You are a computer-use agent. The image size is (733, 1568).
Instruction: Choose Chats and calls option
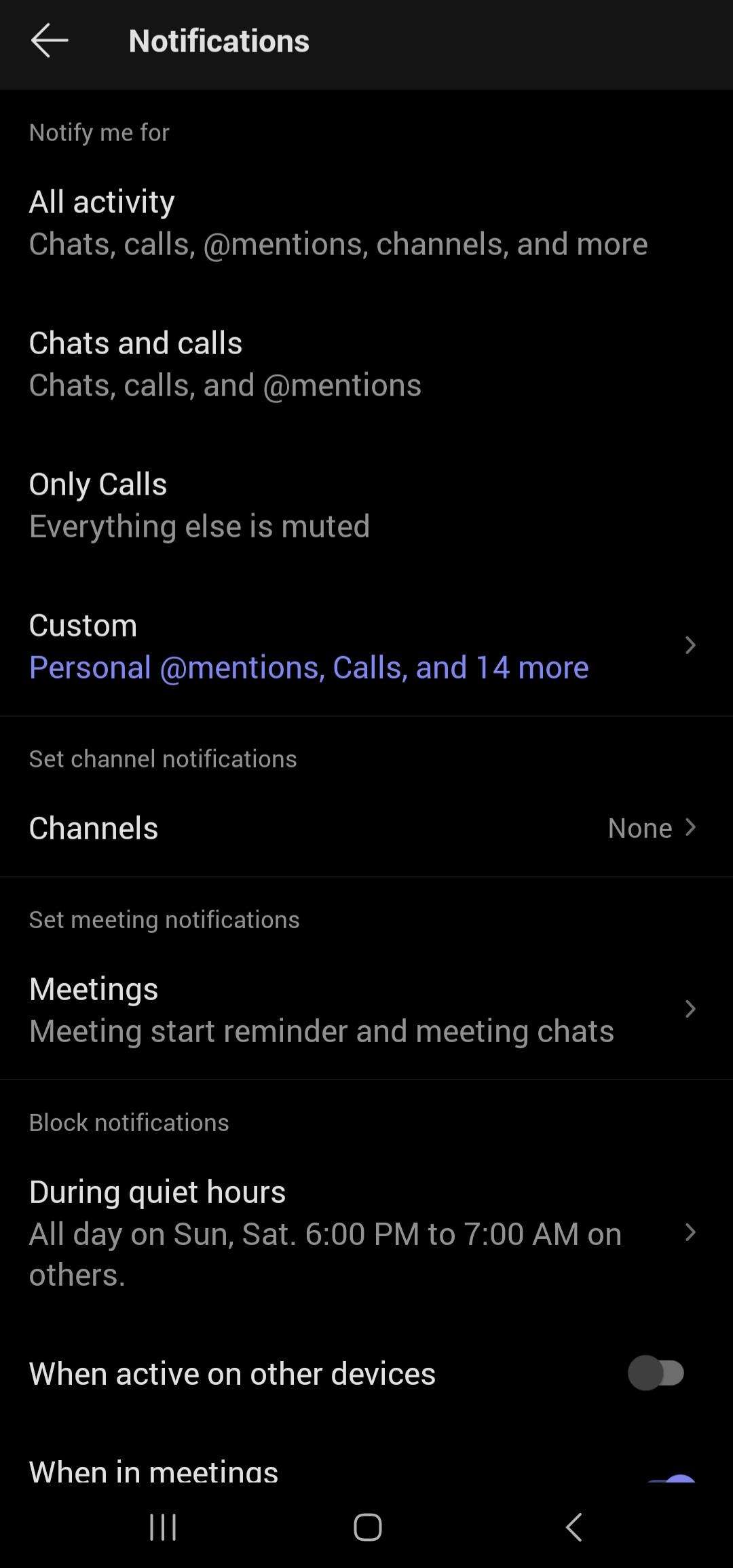(225, 364)
